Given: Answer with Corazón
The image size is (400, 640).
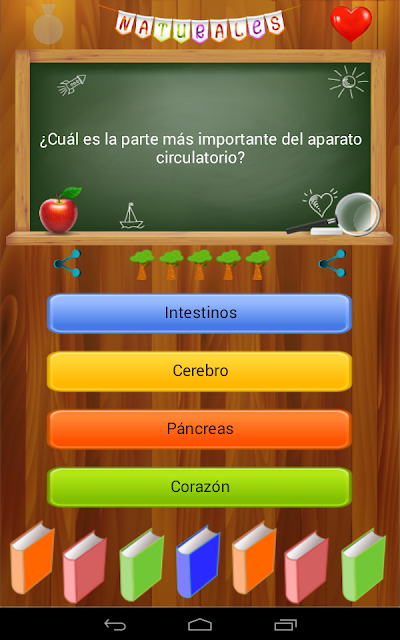Looking at the screenshot, I should point(200,487).
